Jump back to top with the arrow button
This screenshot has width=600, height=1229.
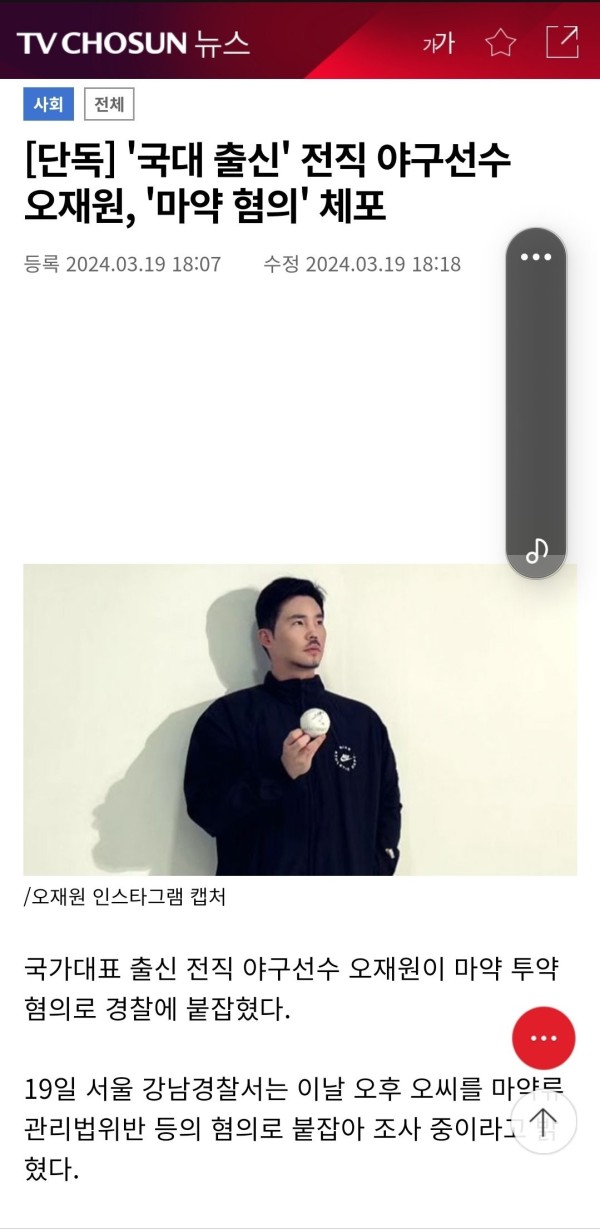tap(543, 1118)
